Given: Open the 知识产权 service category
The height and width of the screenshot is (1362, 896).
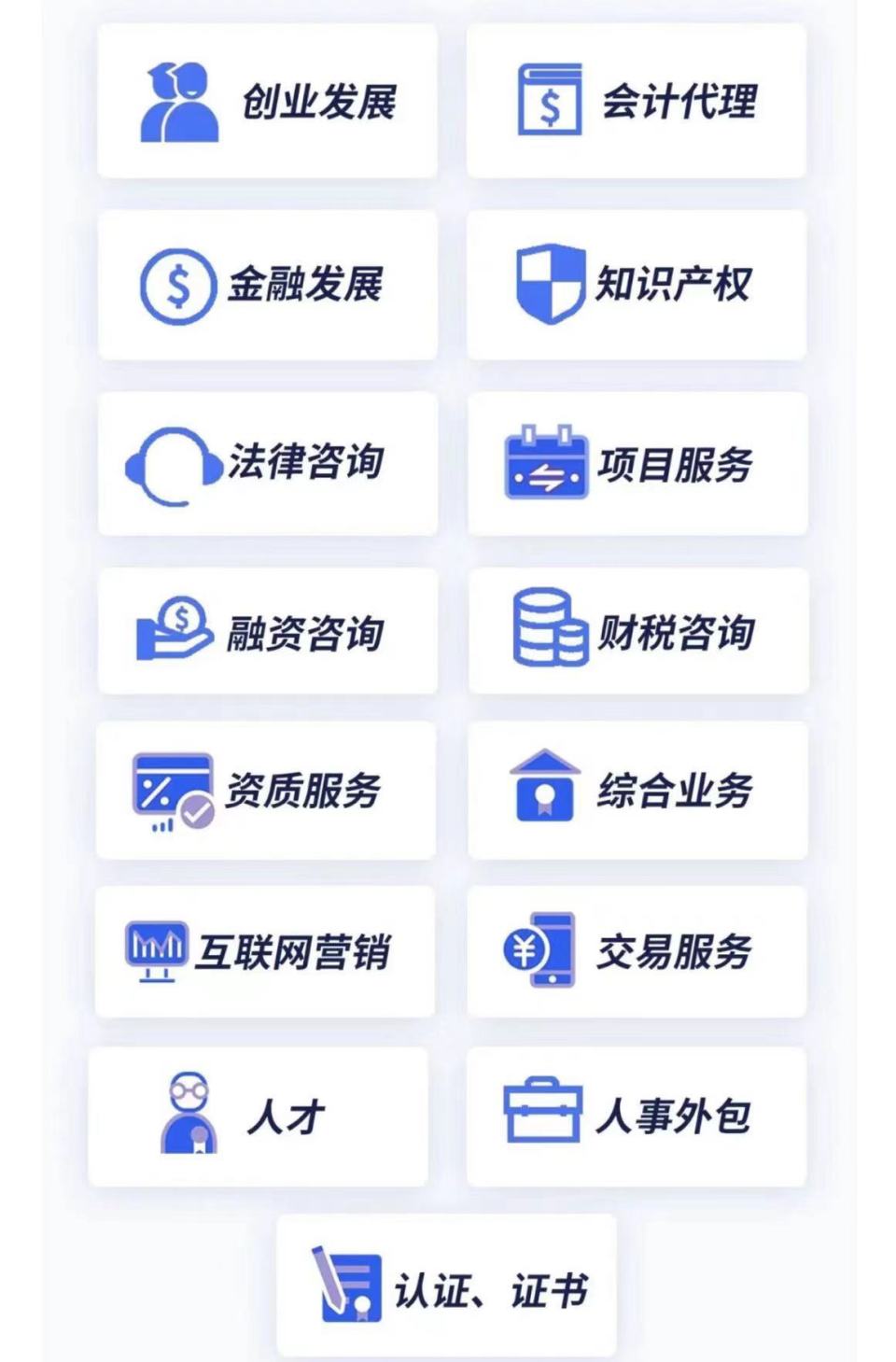Looking at the screenshot, I should point(639,287).
